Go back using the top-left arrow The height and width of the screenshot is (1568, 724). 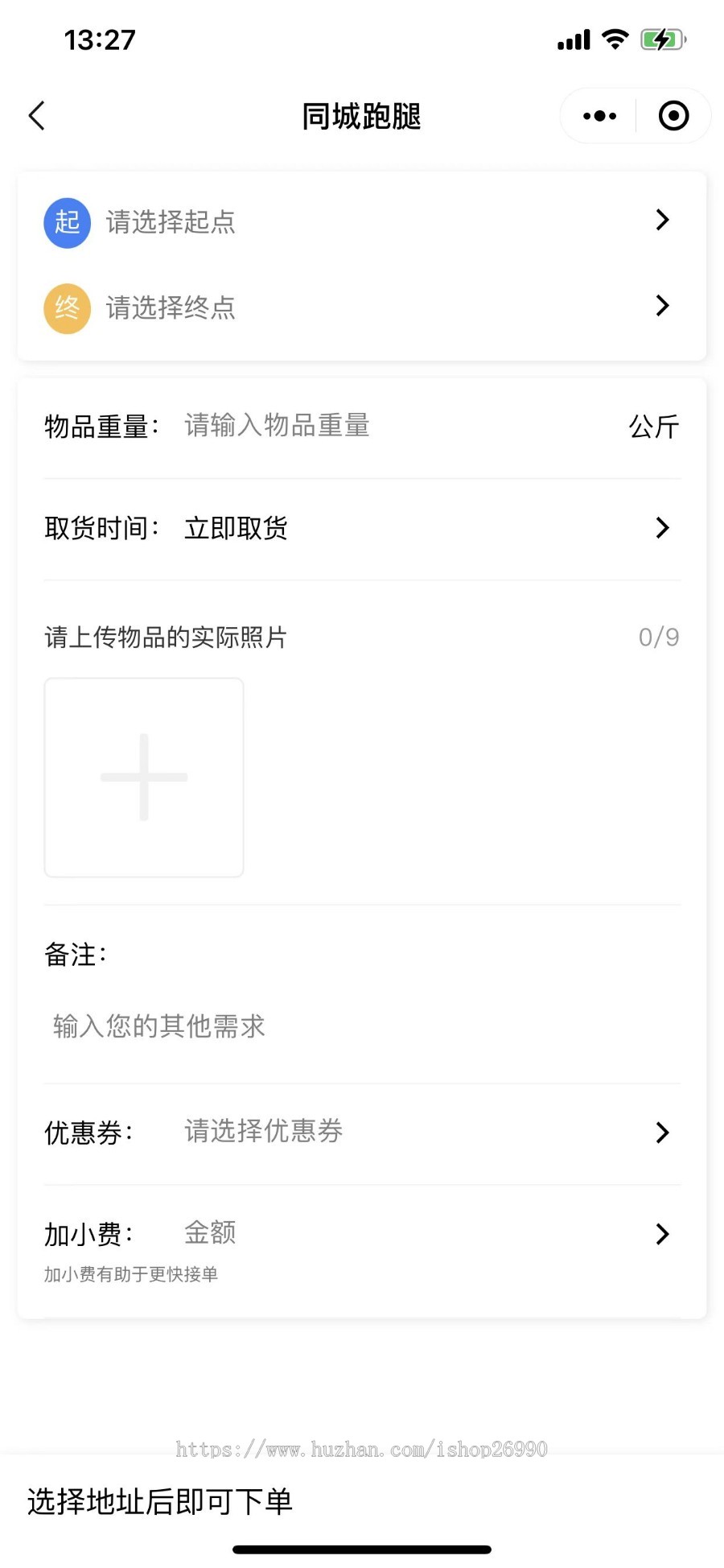[37, 116]
